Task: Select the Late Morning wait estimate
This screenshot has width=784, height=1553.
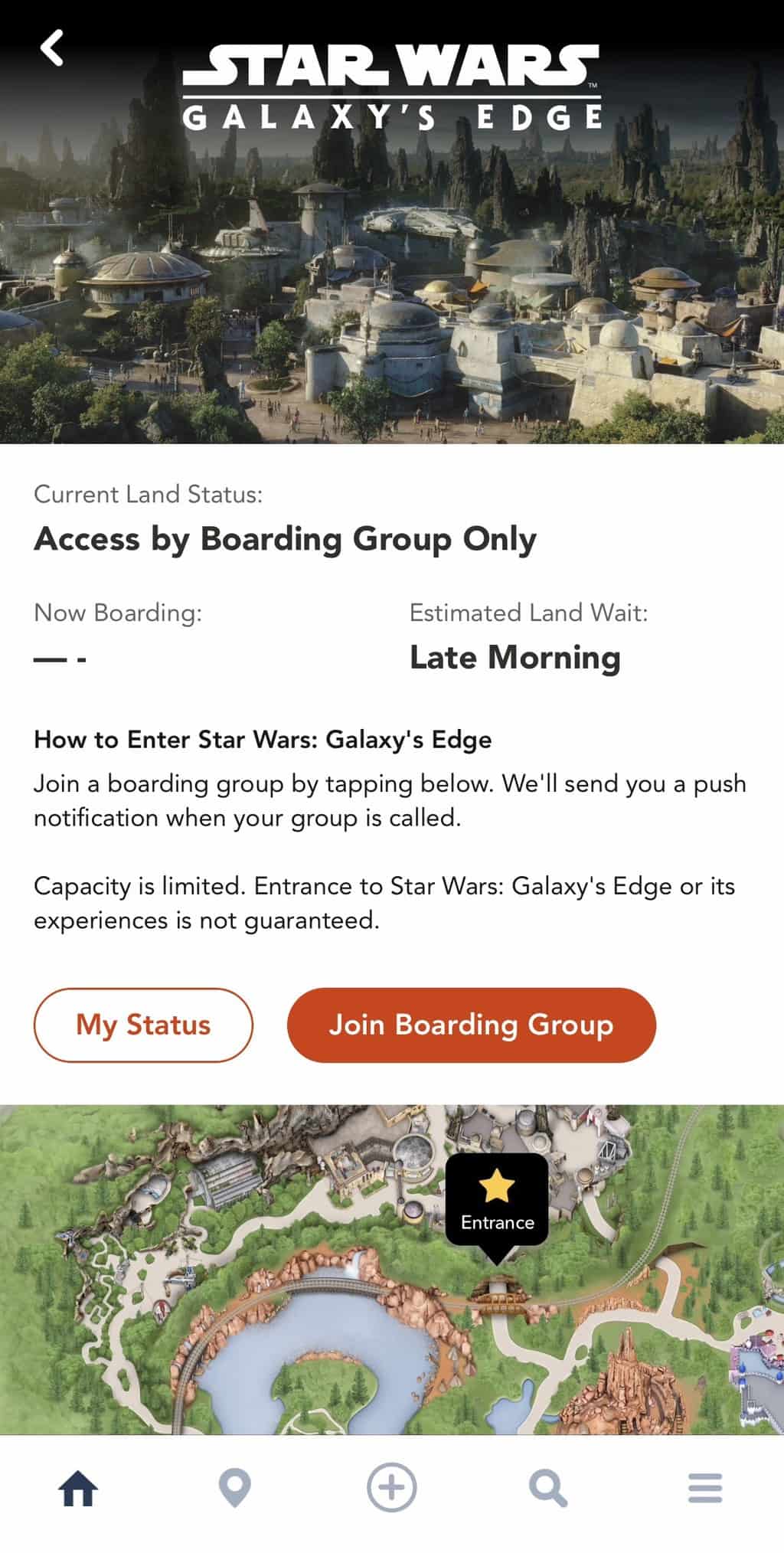Action: [515, 656]
